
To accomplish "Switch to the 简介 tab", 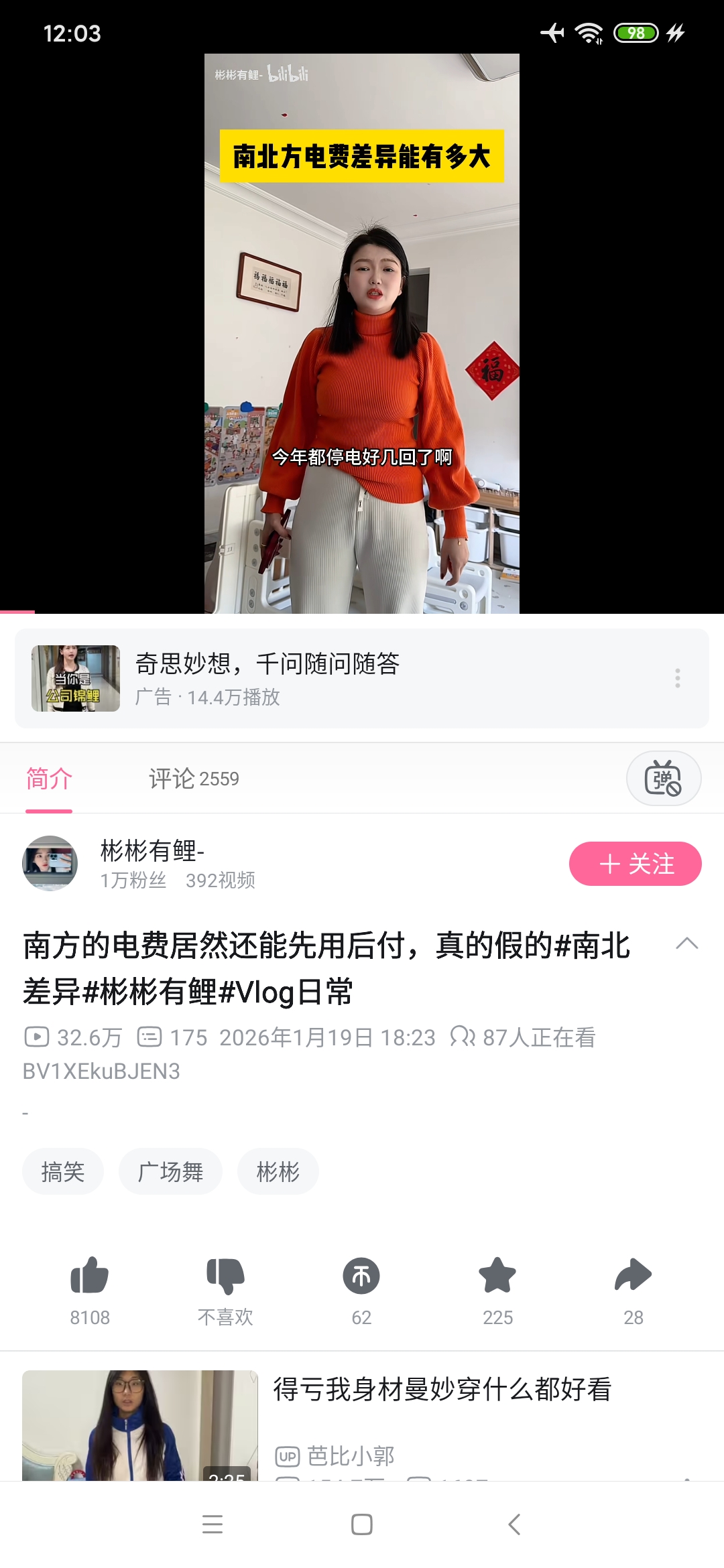I will click(49, 779).
